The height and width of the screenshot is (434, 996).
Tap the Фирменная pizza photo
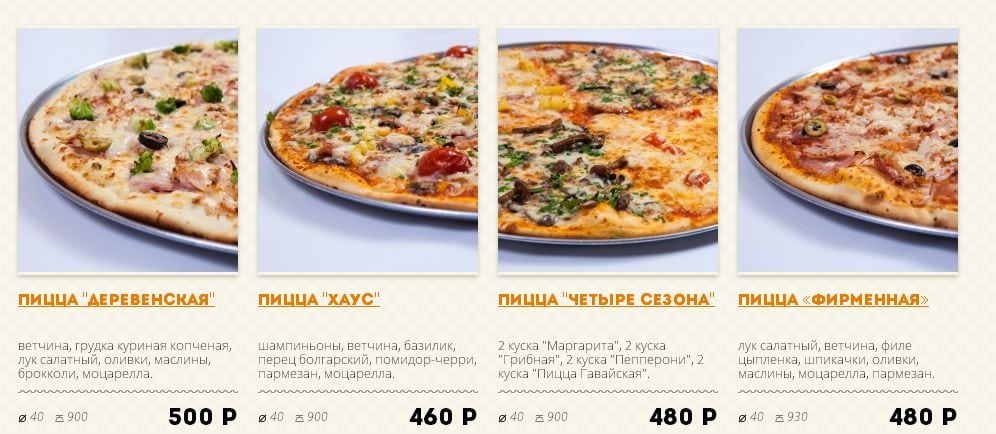pos(848,150)
